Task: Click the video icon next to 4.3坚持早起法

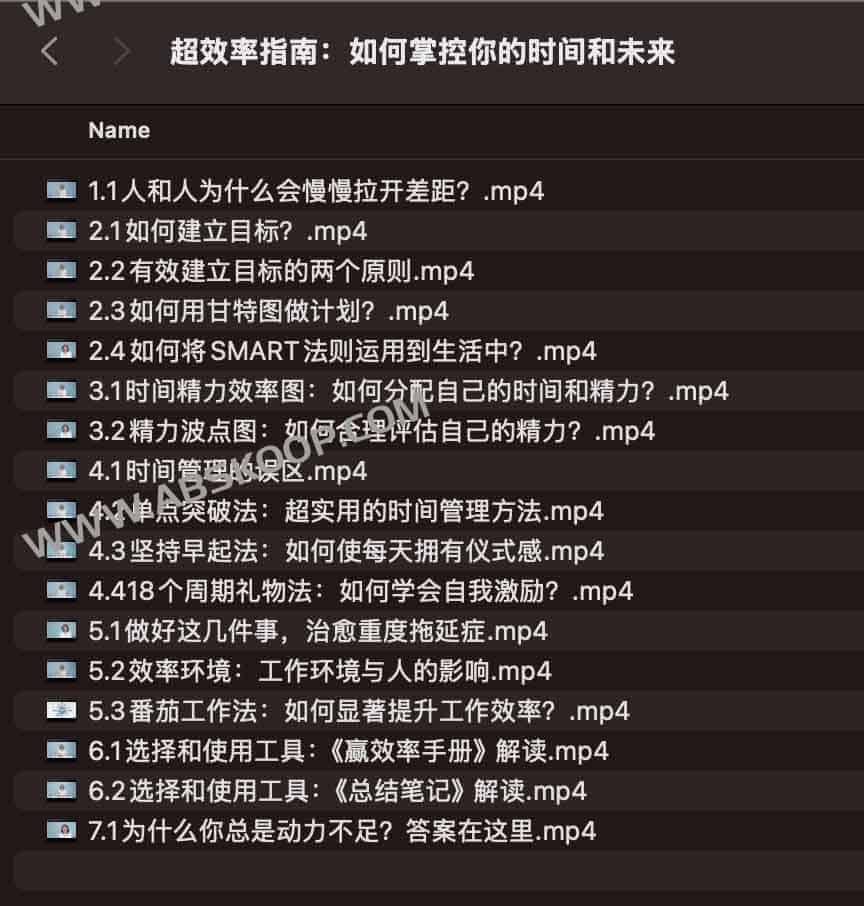Action: click(x=61, y=551)
